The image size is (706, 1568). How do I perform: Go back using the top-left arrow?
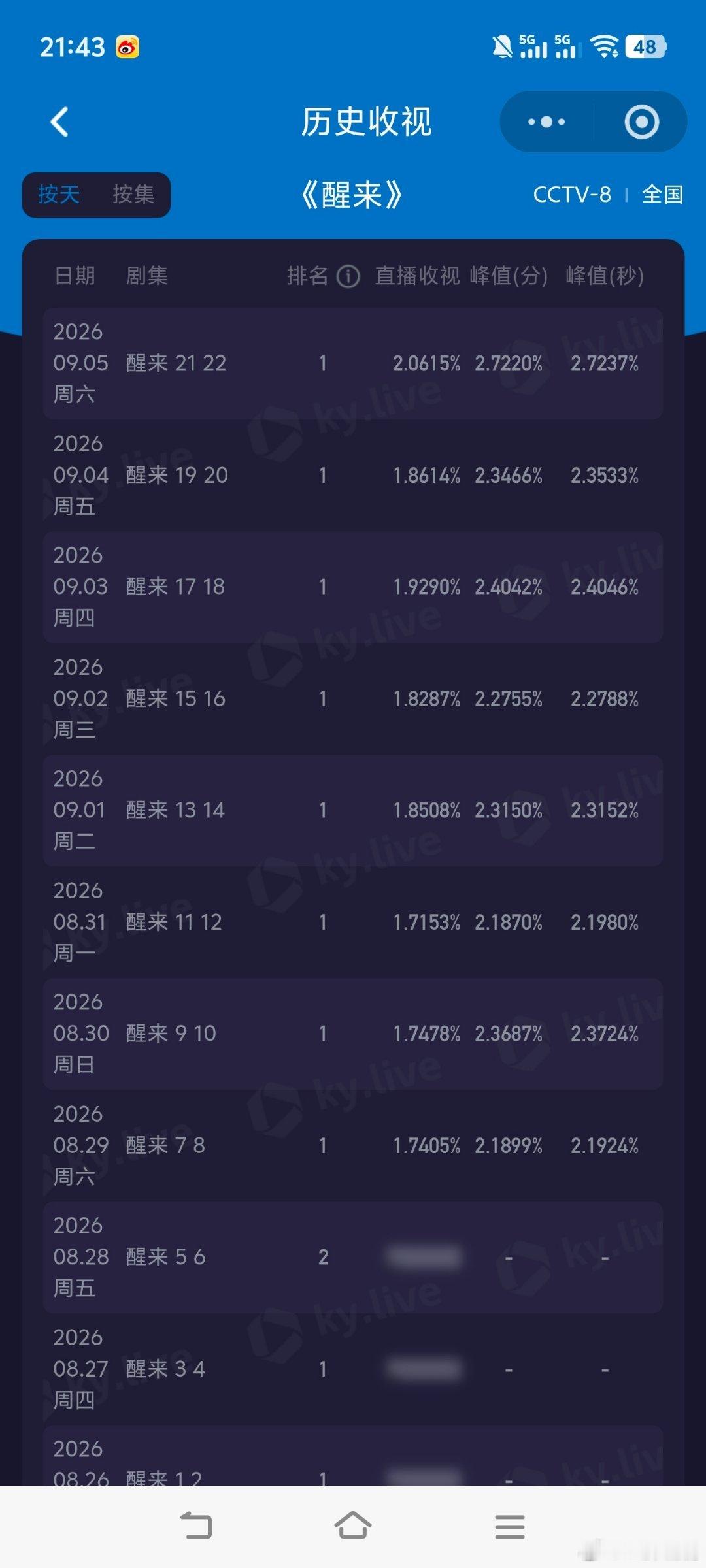coord(59,122)
